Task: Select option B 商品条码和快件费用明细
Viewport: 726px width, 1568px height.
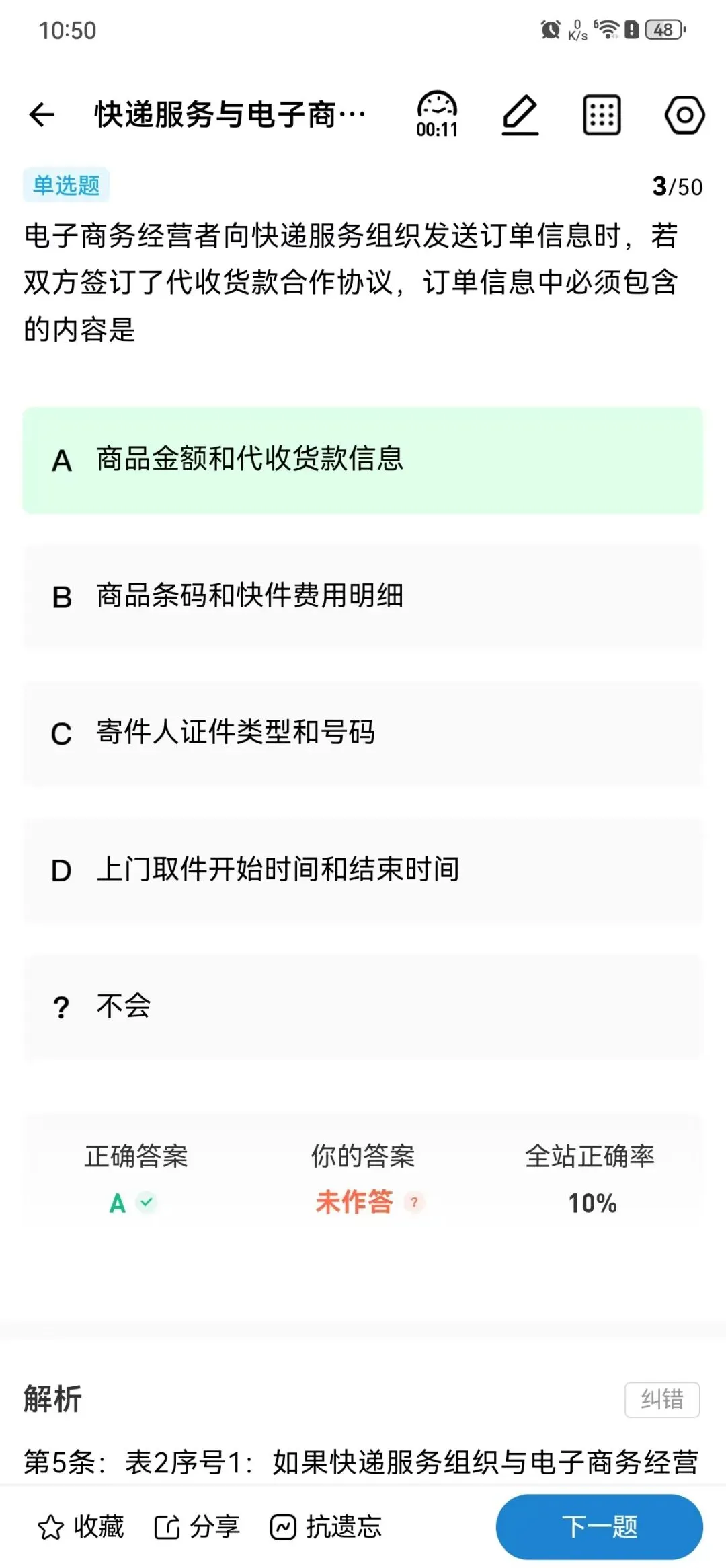Action: [x=363, y=596]
